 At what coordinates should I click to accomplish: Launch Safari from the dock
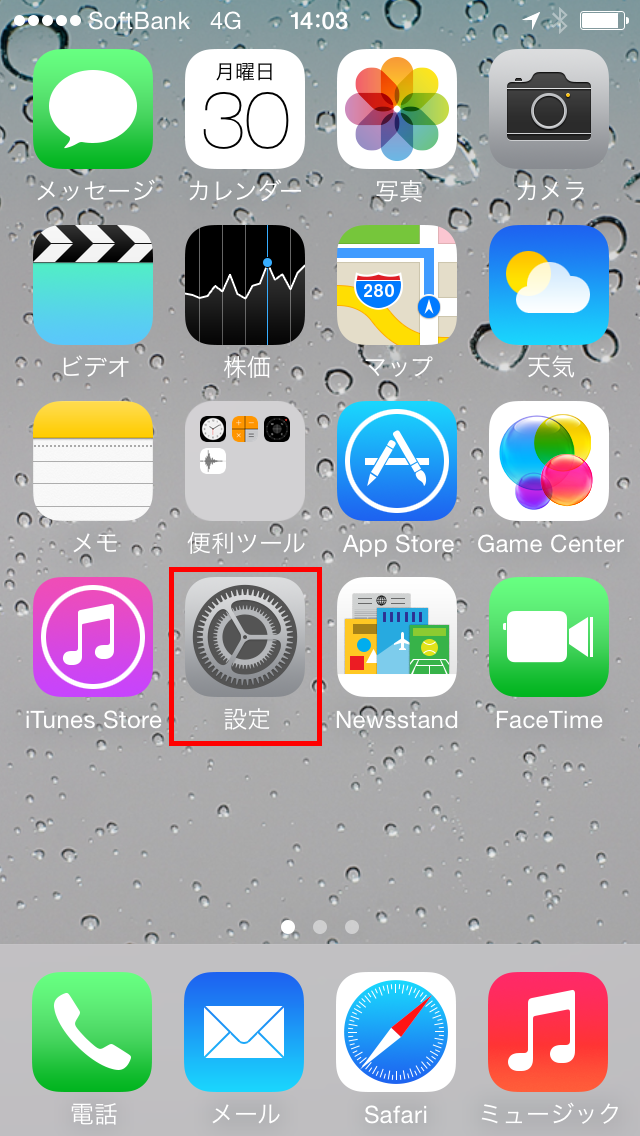[x=397, y=1031]
